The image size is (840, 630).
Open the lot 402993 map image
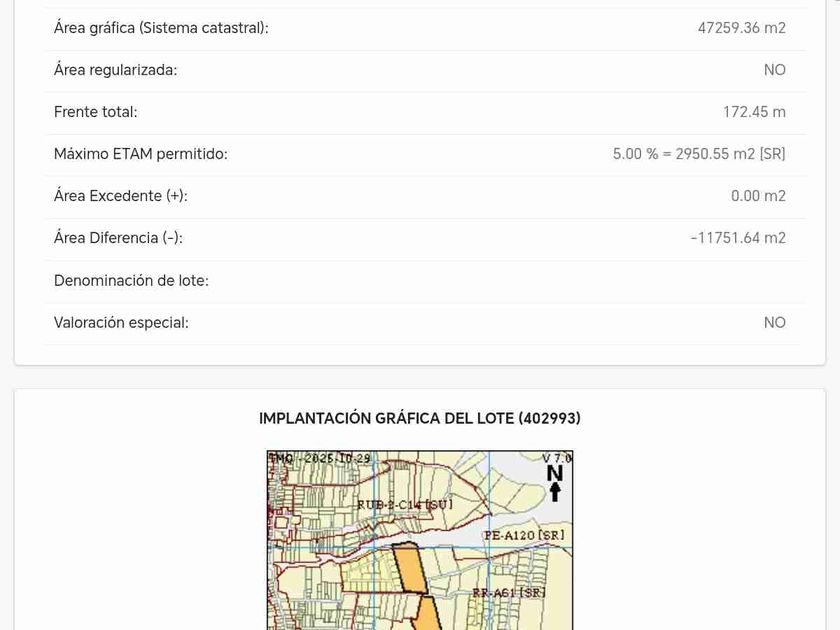pyautogui.click(x=420, y=540)
